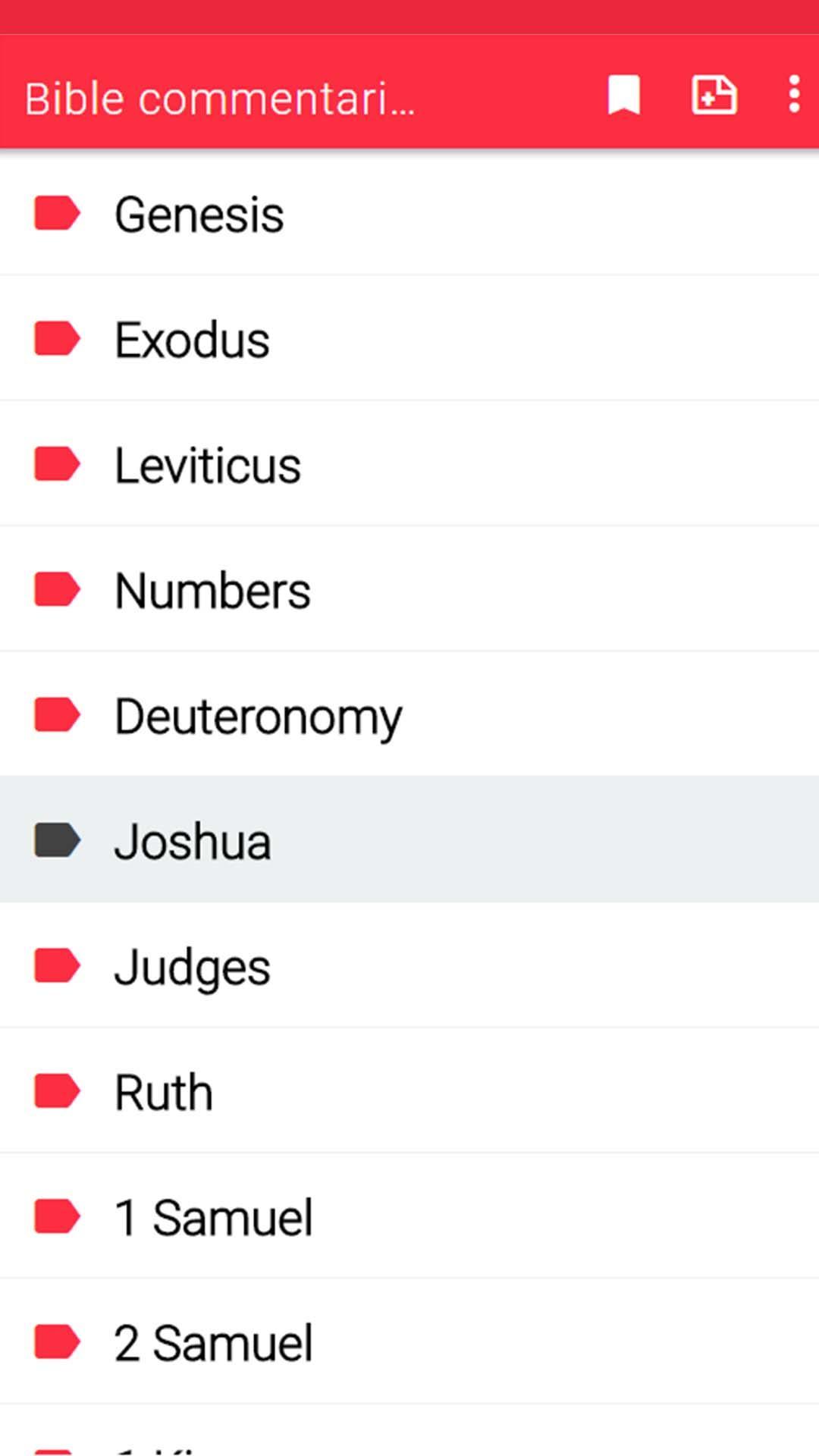
Task: Open the overflow menu
Action: point(793,96)
